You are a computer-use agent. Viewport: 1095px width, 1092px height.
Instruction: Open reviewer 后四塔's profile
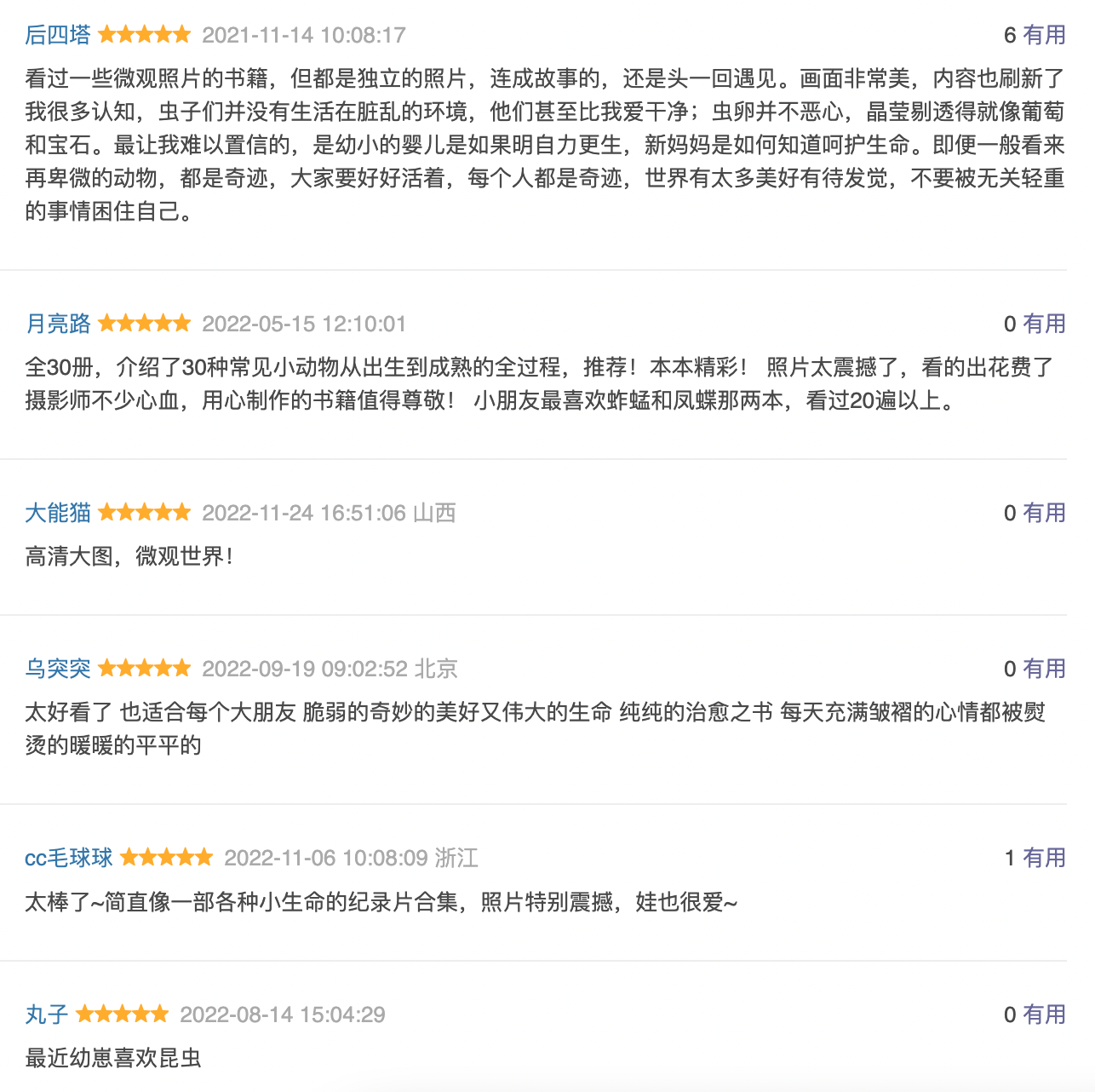click(57, 35)
